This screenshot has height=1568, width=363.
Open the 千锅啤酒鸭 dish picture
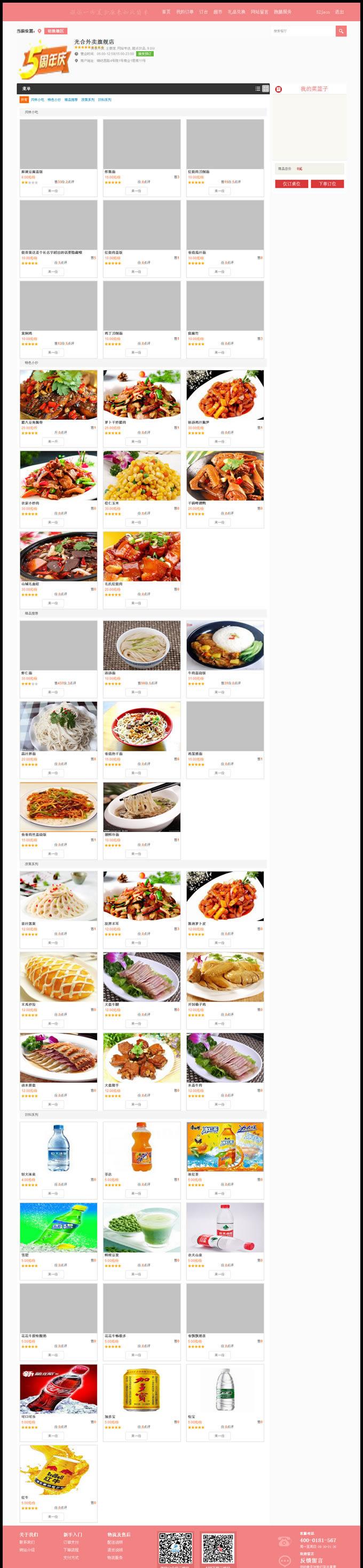click(x=225, y=475)
